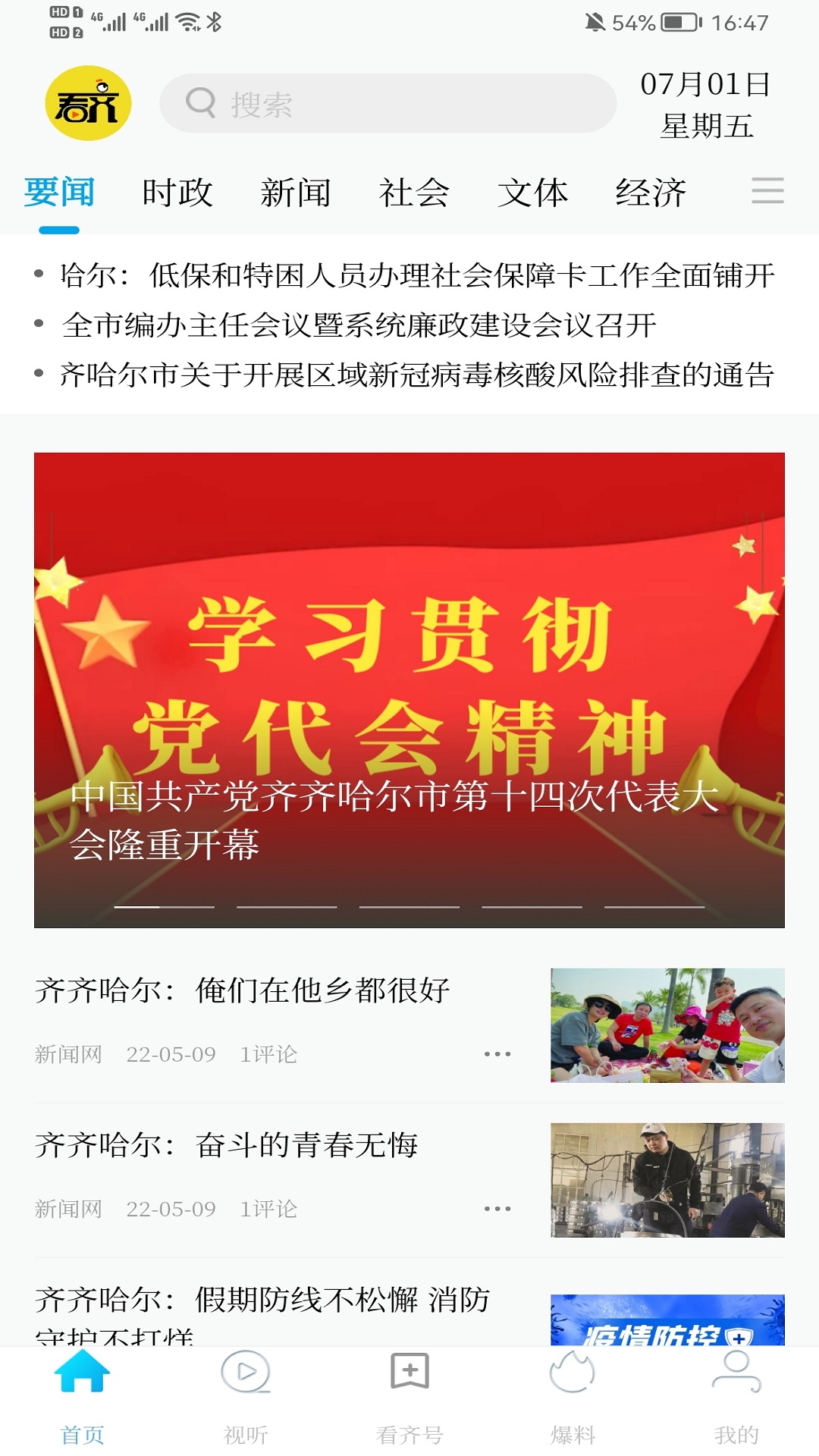Open headline about 低保和特困人员社会保障卡

pos(417,275)
